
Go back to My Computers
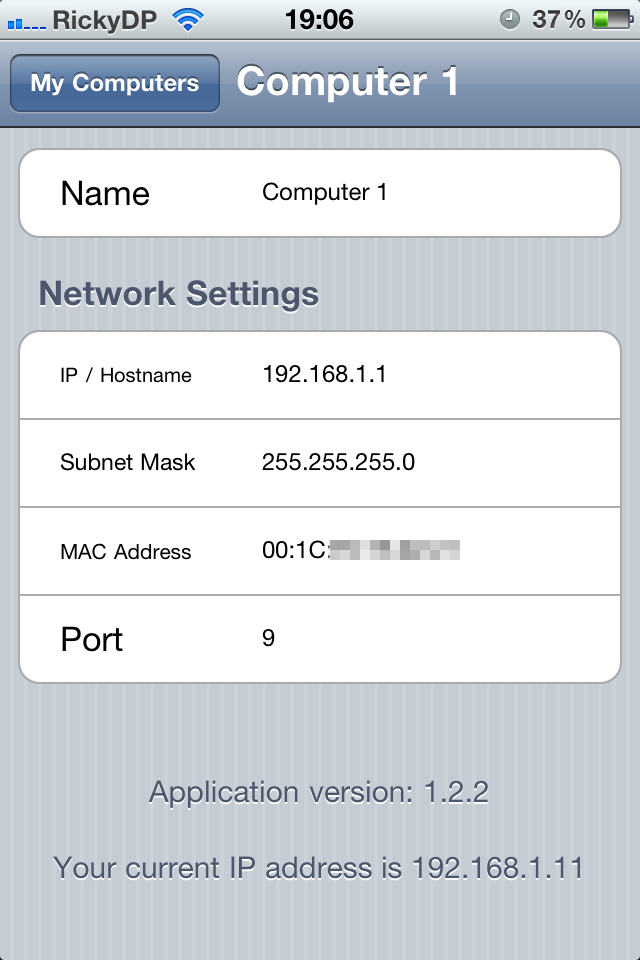click(114, 83)
